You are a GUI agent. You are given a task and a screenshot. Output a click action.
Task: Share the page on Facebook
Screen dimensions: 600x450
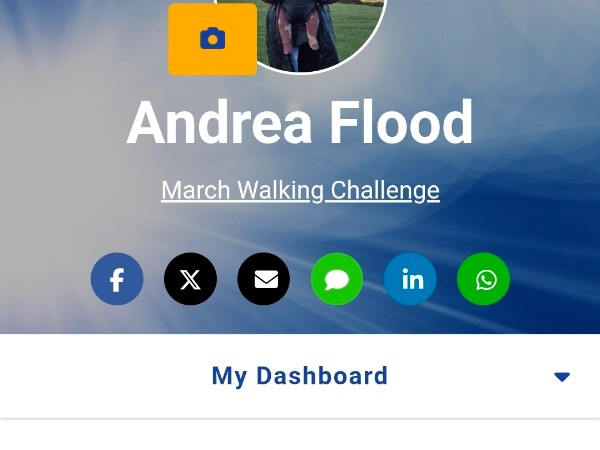click(x=117, y=279)
